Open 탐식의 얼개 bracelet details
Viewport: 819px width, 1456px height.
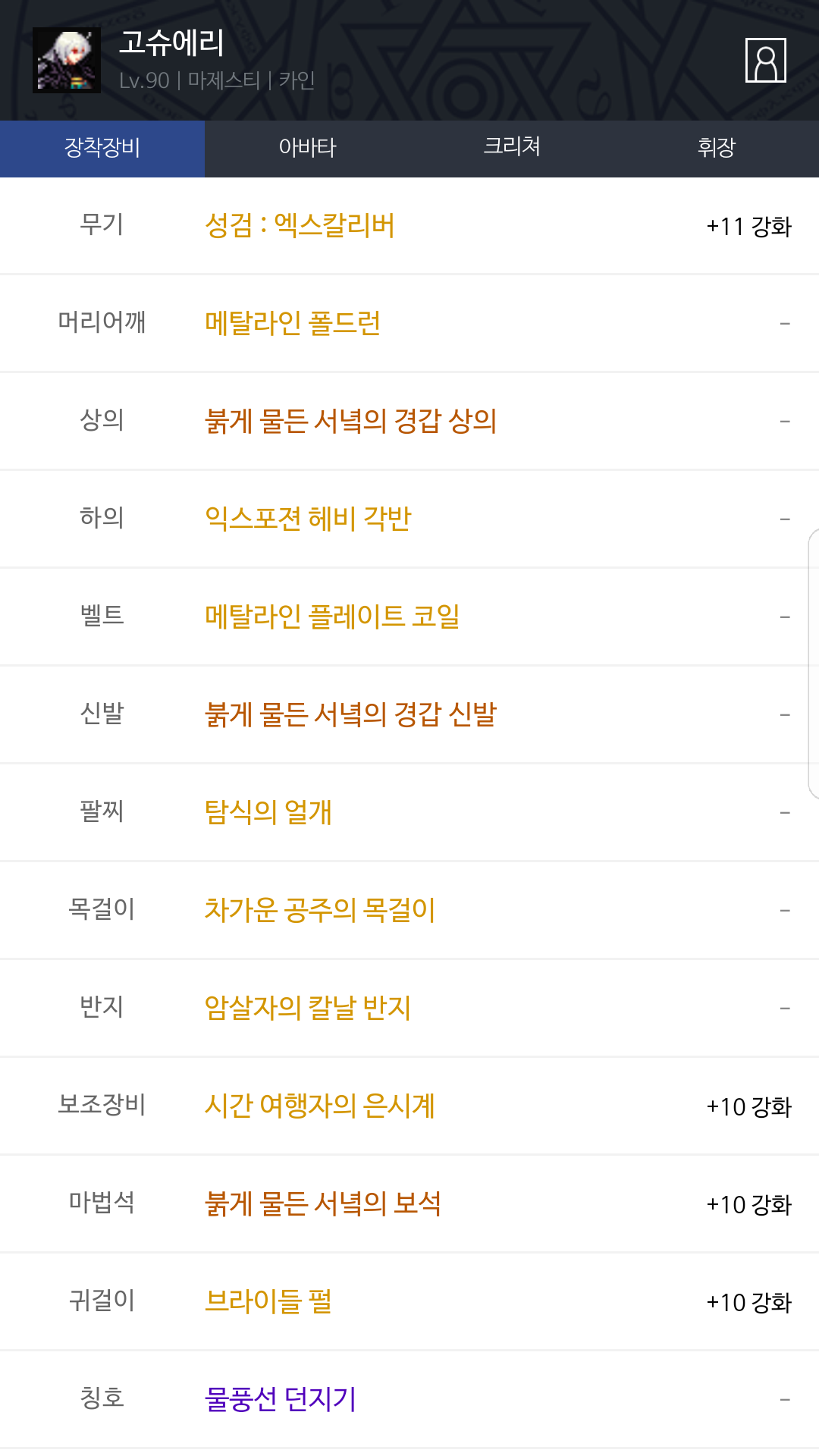point(268,813)
